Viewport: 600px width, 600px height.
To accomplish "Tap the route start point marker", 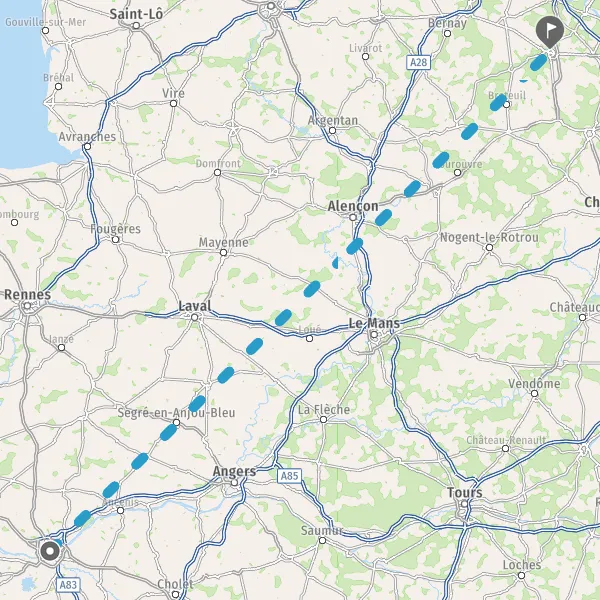I will [x=50, y=551].
